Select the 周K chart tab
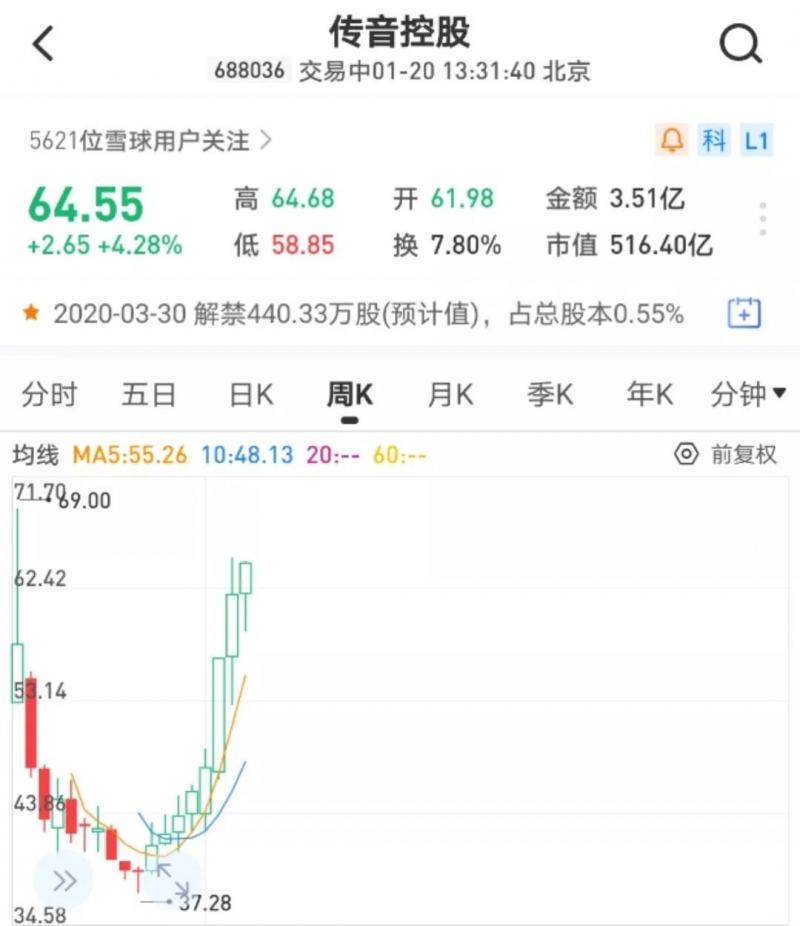This screenshot has width=800, height=926. 349,395
